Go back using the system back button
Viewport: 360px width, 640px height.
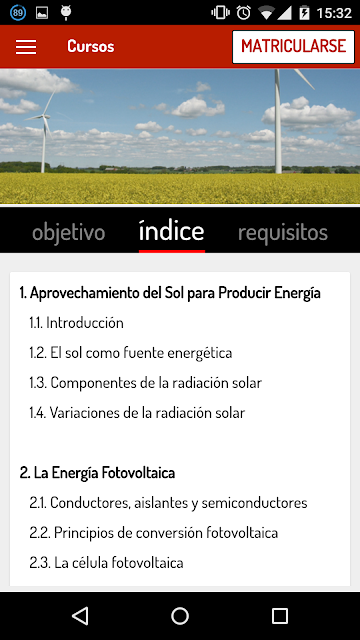click(x=80, y=616)
